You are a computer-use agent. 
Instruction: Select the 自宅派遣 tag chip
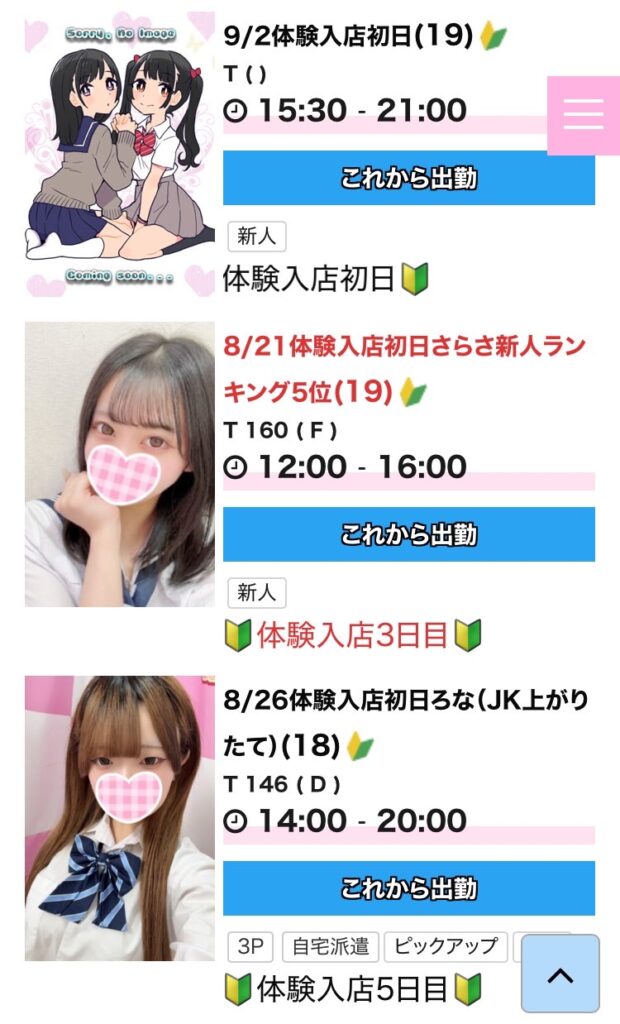pos(328,946)
